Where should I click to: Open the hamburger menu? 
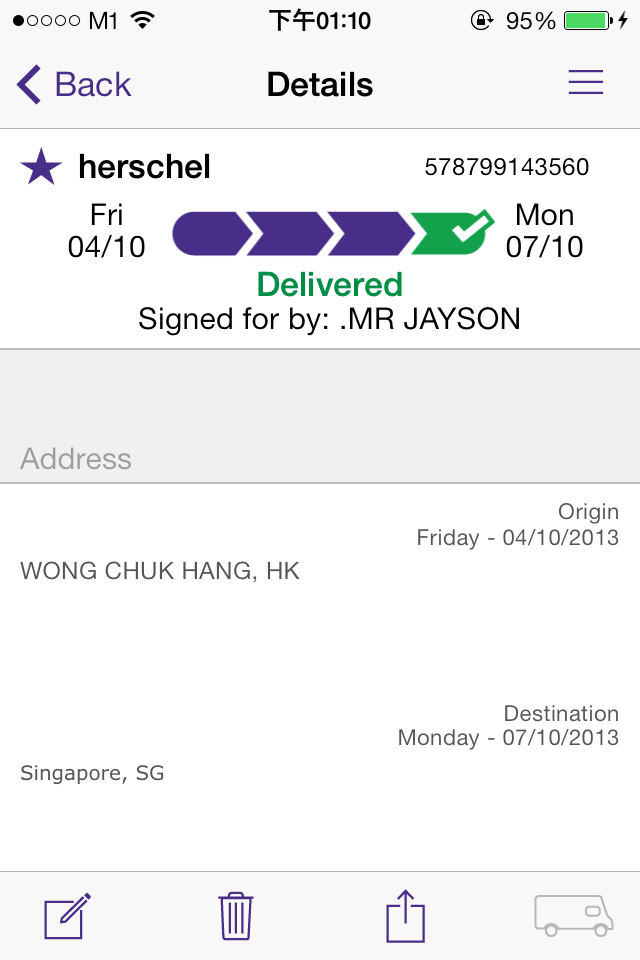coord(585,83)
